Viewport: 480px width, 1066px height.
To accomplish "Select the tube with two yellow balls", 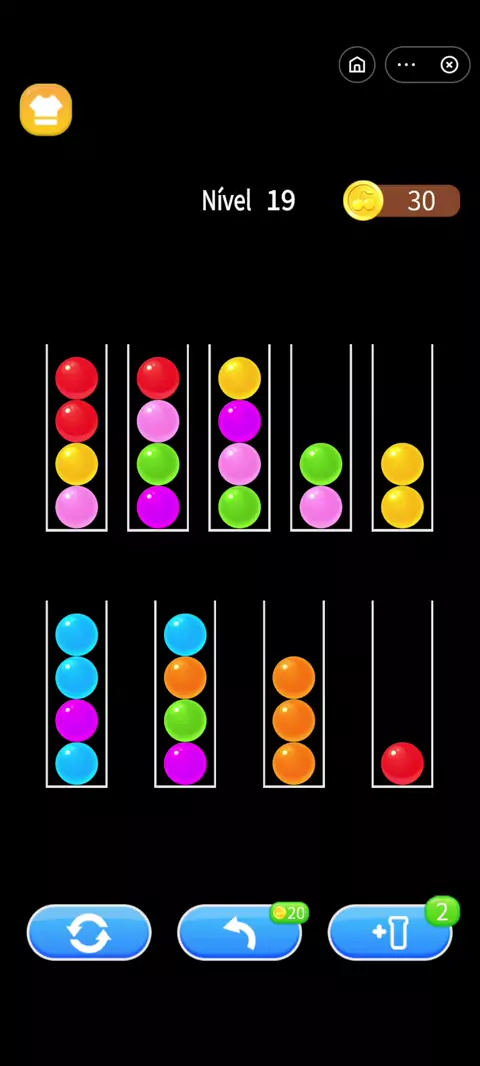I will pyautogui.click(x=402, y=438).
